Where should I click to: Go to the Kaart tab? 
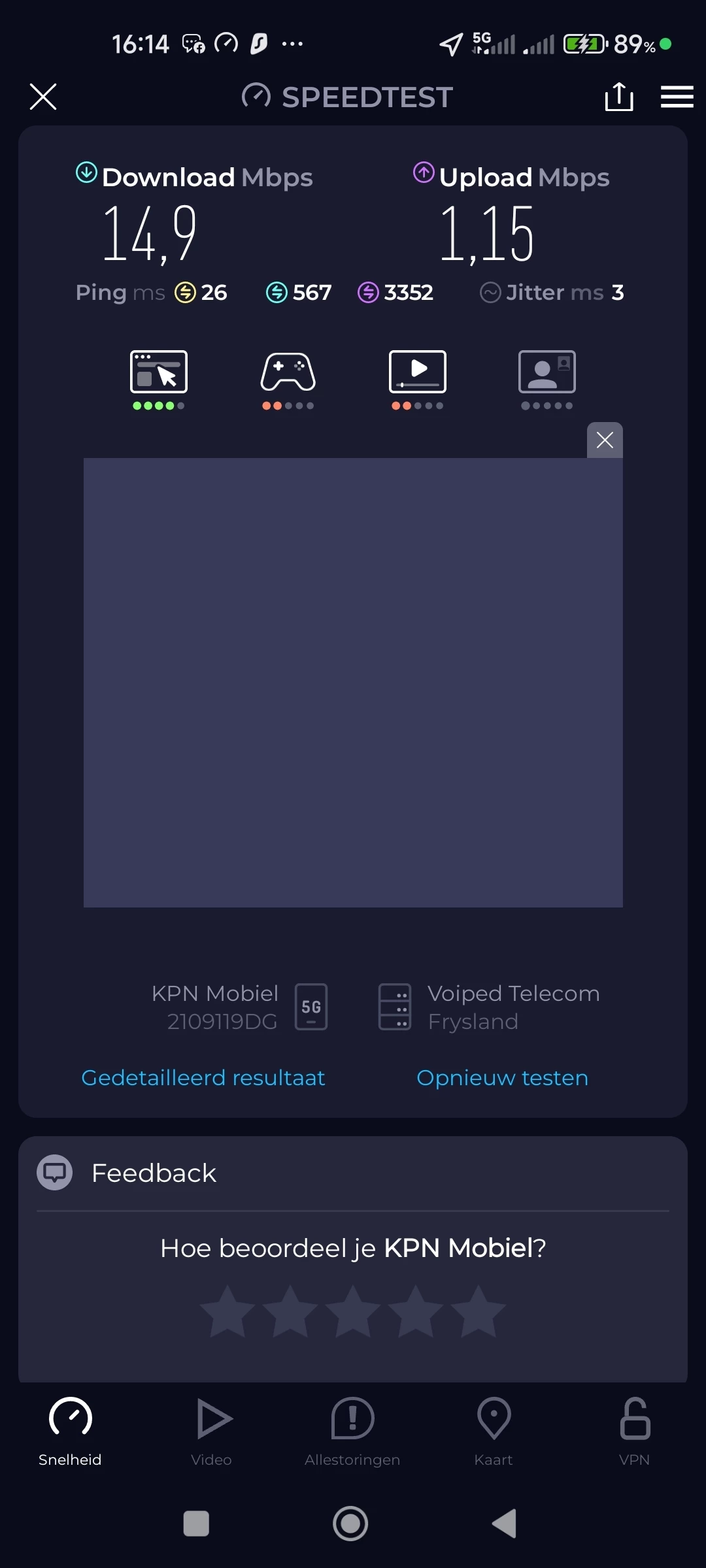[x=494, y=1431]
